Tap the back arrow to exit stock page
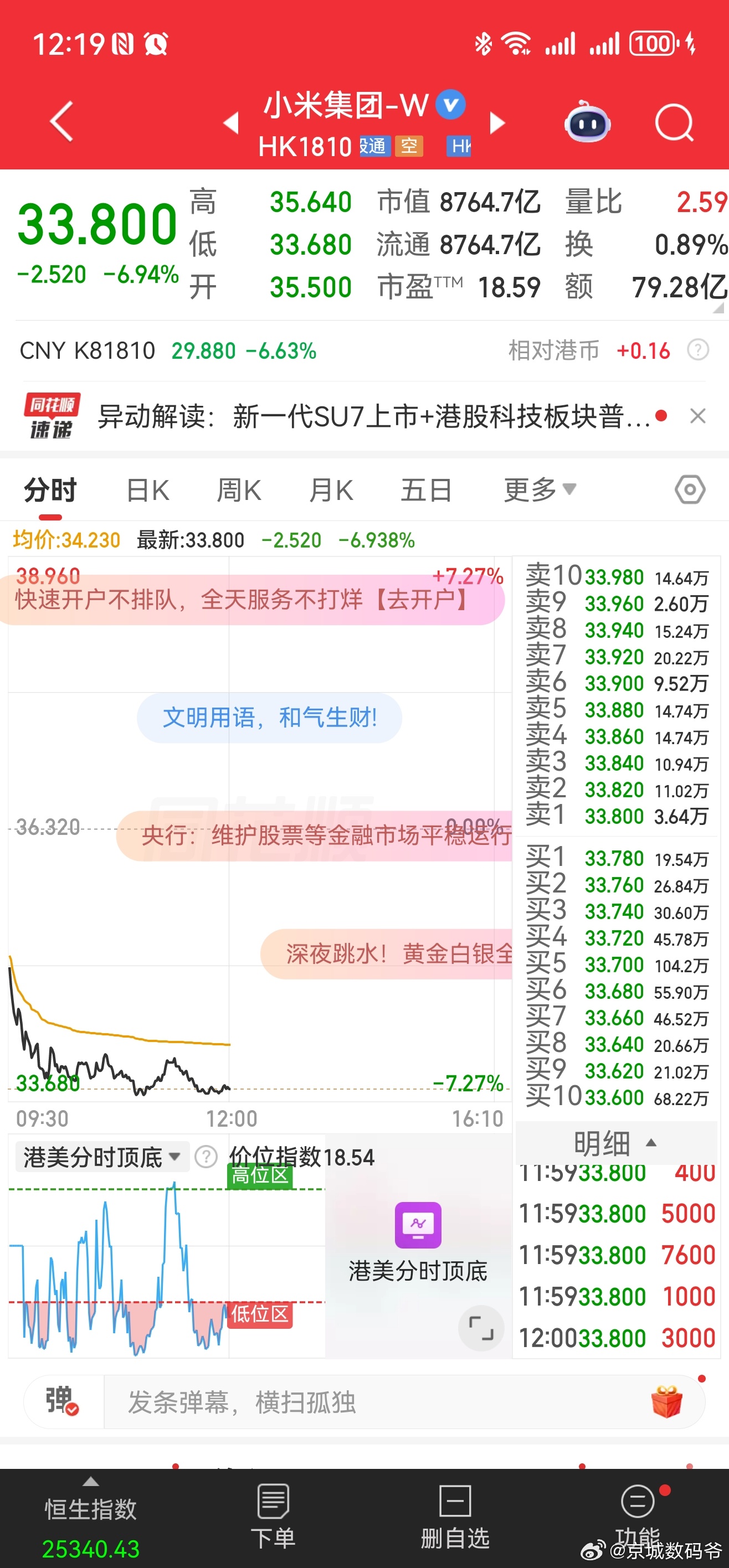 pyautogui.click(x=61, y=121)
